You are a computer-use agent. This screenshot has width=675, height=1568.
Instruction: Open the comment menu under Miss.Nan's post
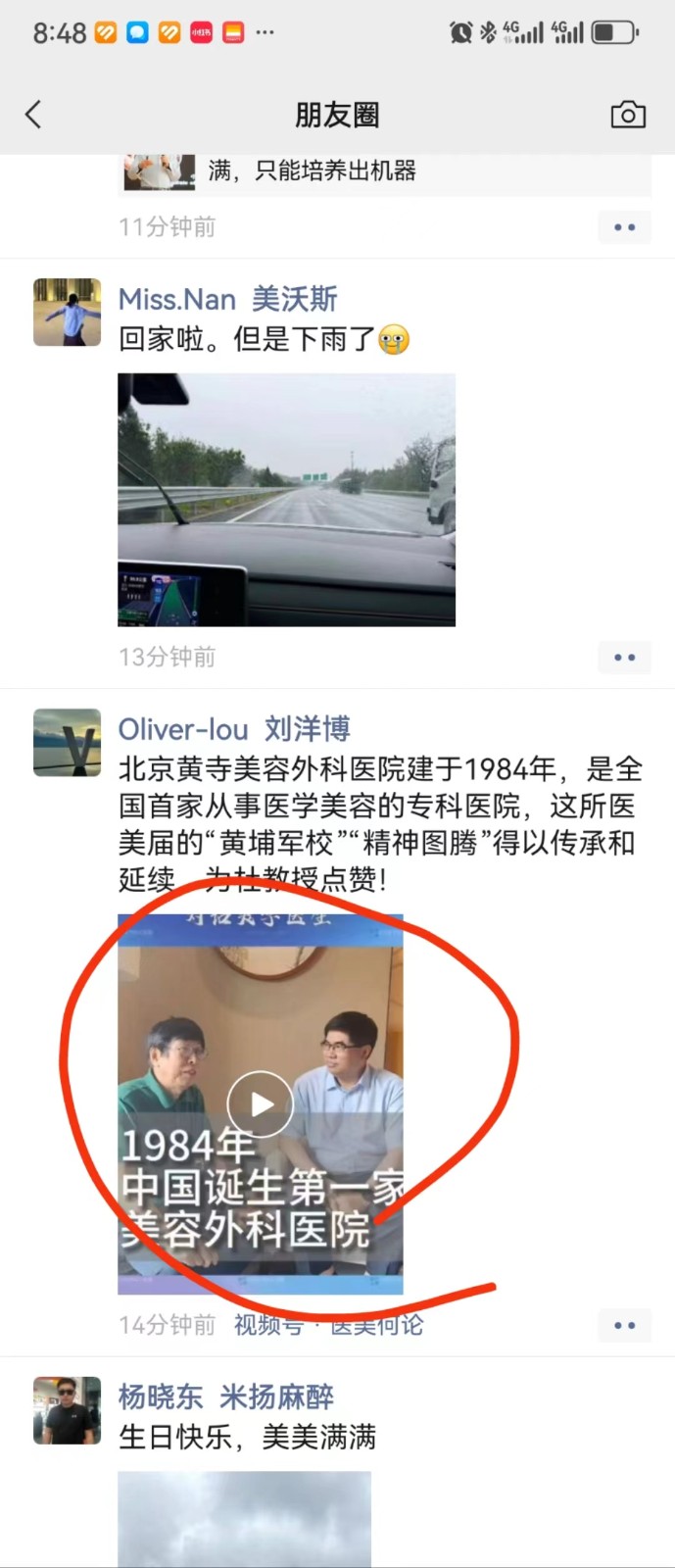pos(624,658)
